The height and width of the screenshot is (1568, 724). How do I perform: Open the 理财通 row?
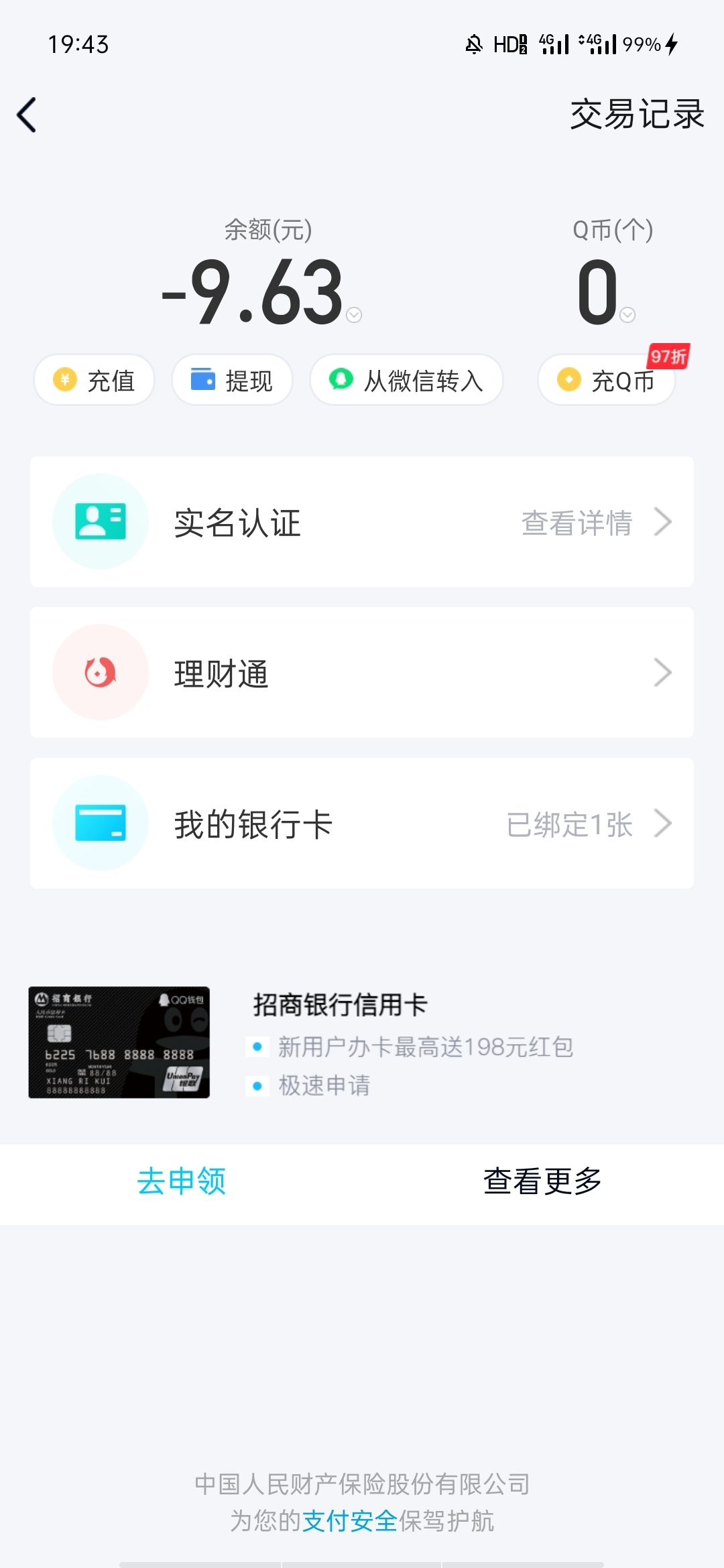[x=362, y=673]
